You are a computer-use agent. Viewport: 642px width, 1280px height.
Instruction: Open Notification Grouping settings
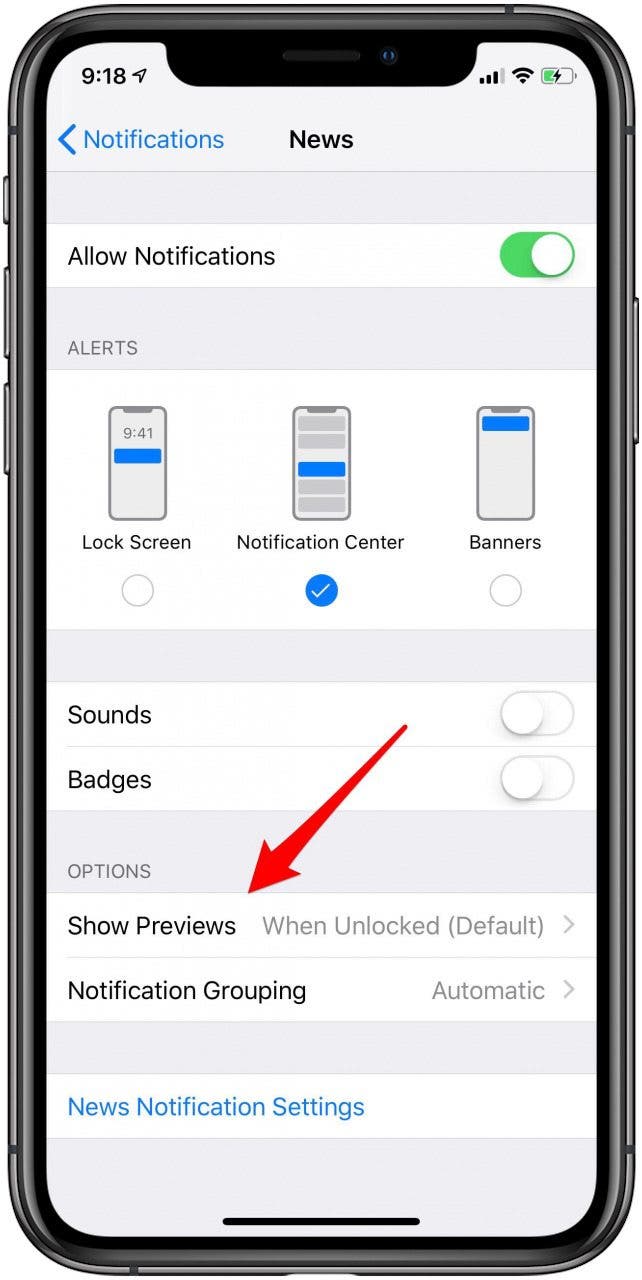coord(320,990)
